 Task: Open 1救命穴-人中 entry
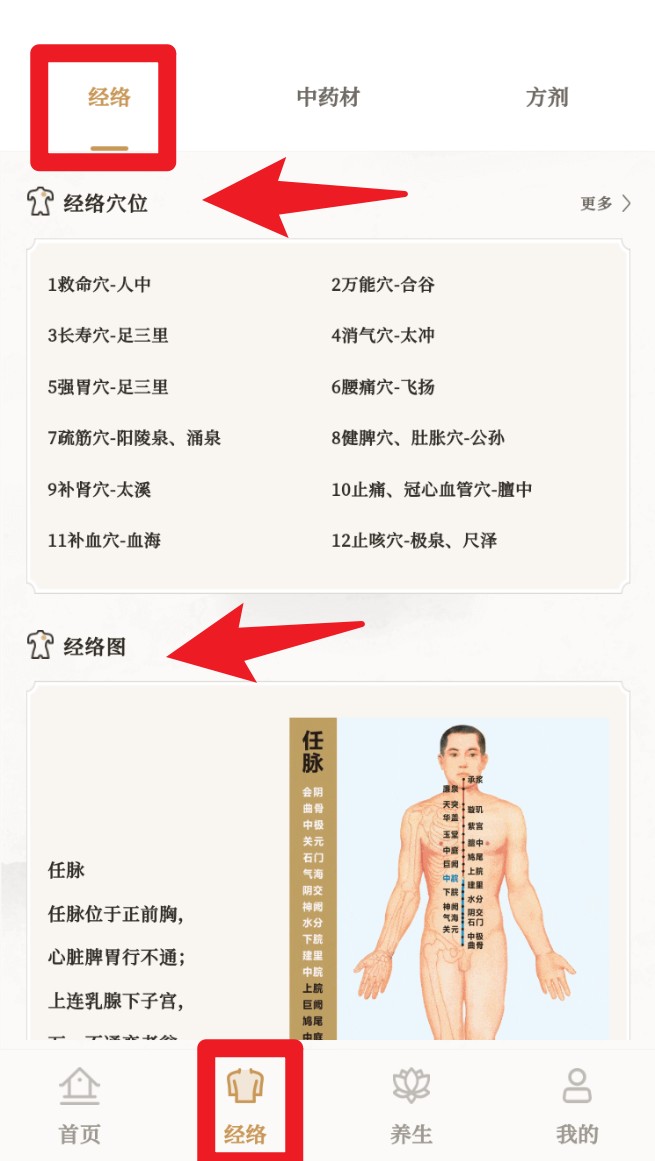click(99, 285)
